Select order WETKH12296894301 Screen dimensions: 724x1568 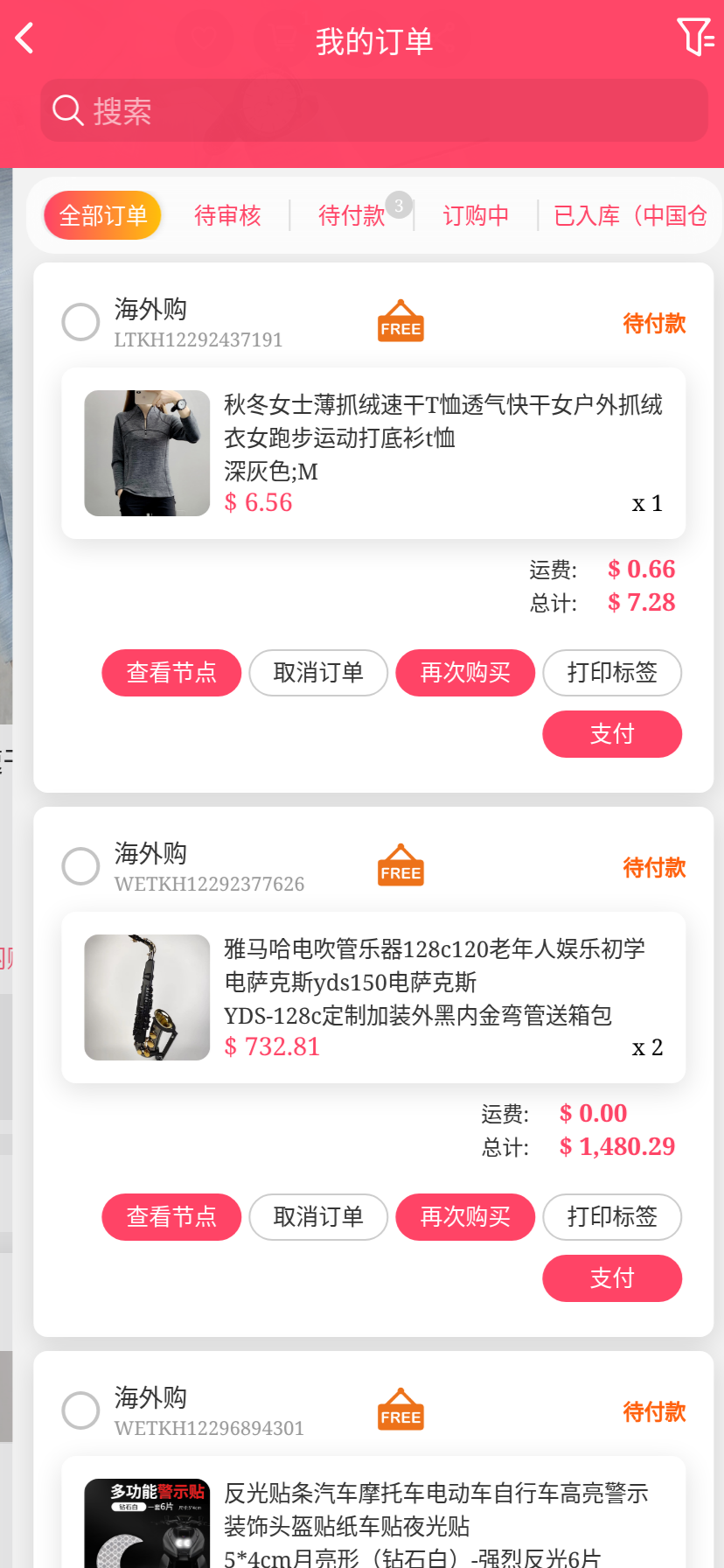[x=80, y=1410]
